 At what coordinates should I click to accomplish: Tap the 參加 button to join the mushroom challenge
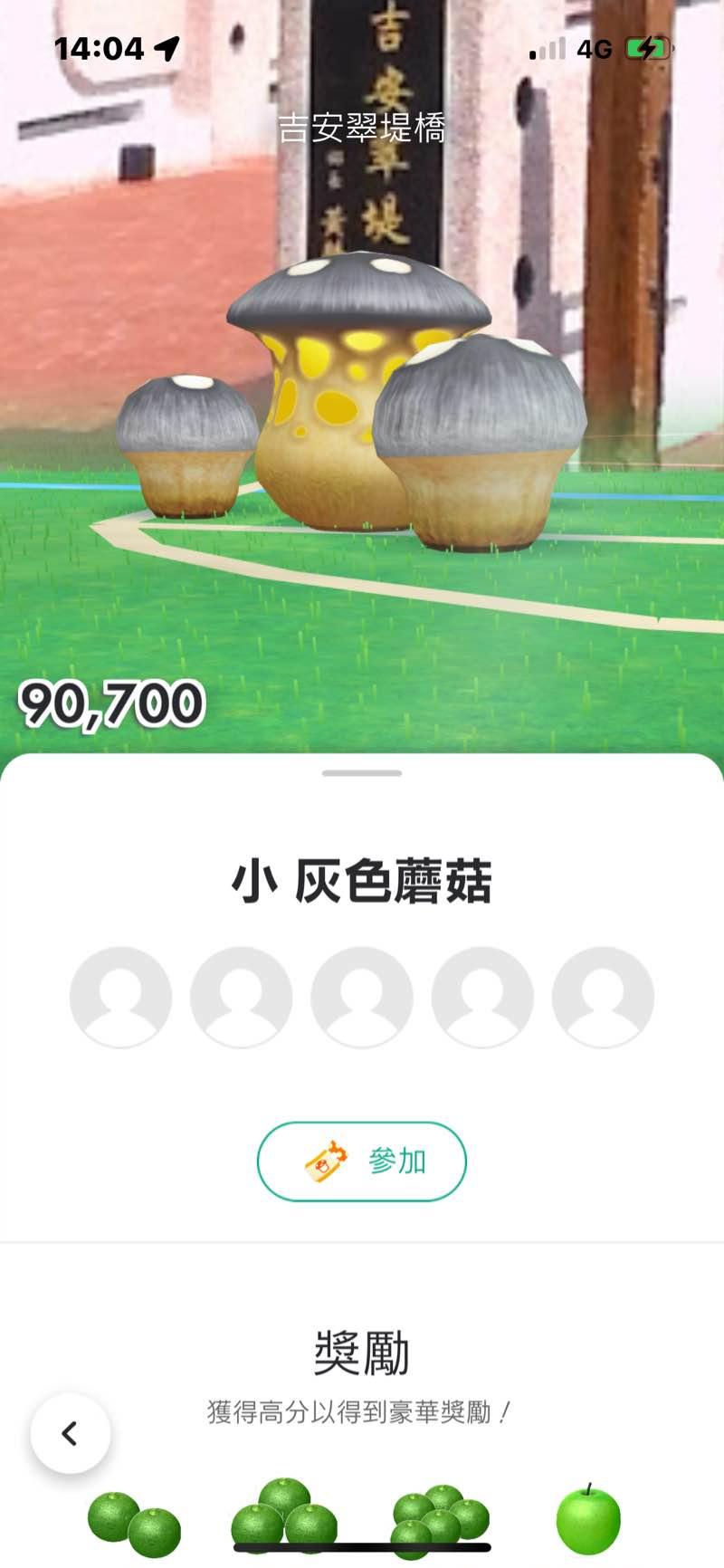362,1162
